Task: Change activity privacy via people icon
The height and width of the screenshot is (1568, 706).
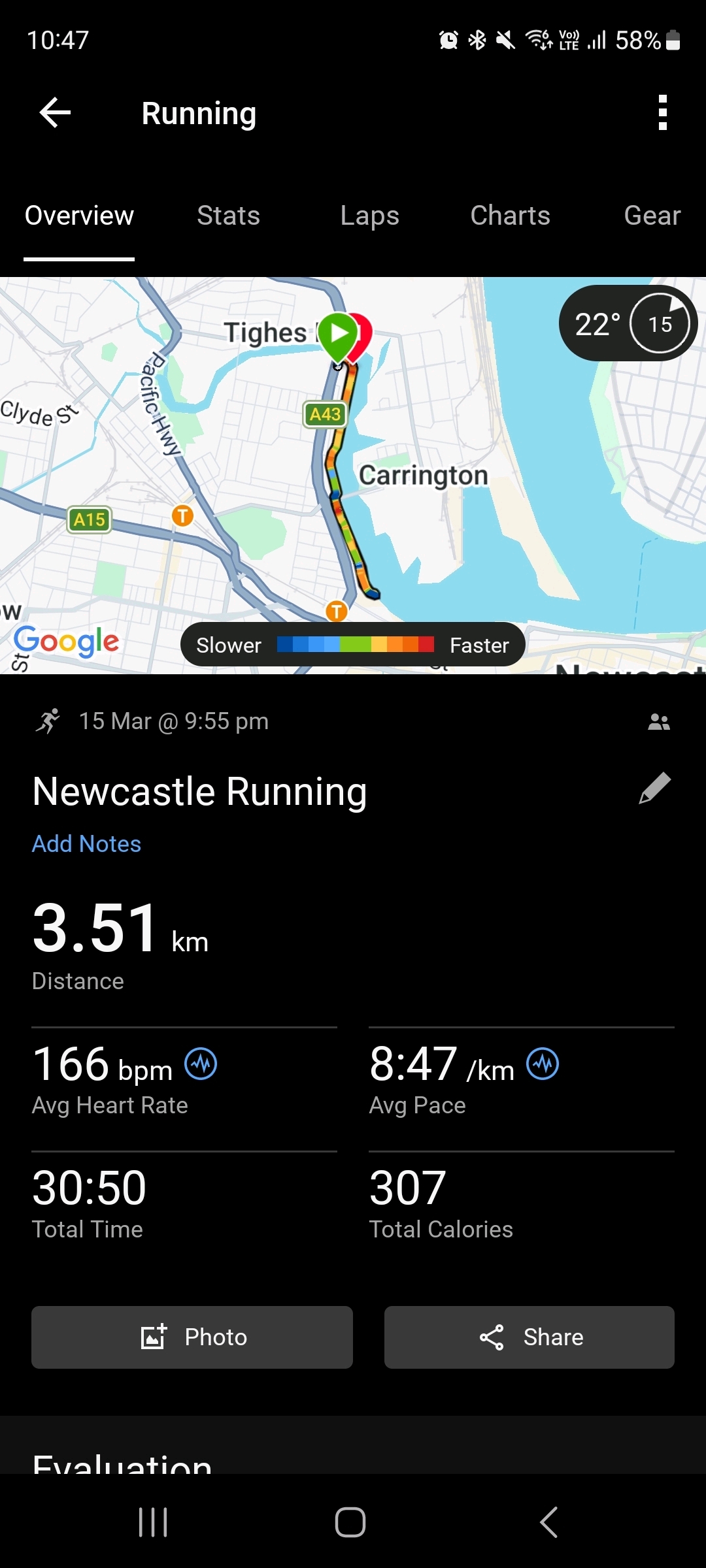Action: (658, 722)
